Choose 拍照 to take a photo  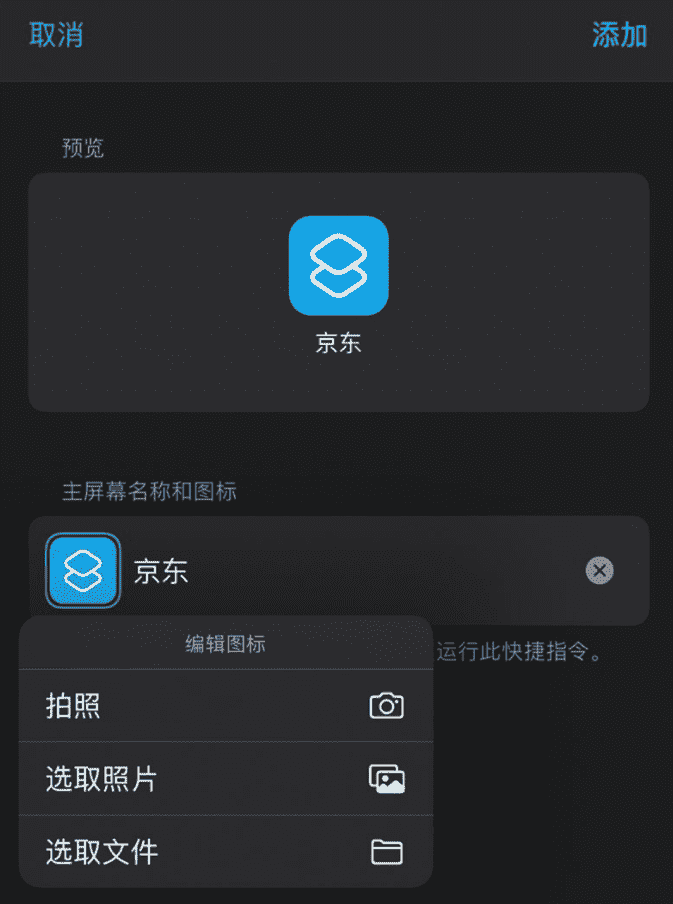[225, 706]
